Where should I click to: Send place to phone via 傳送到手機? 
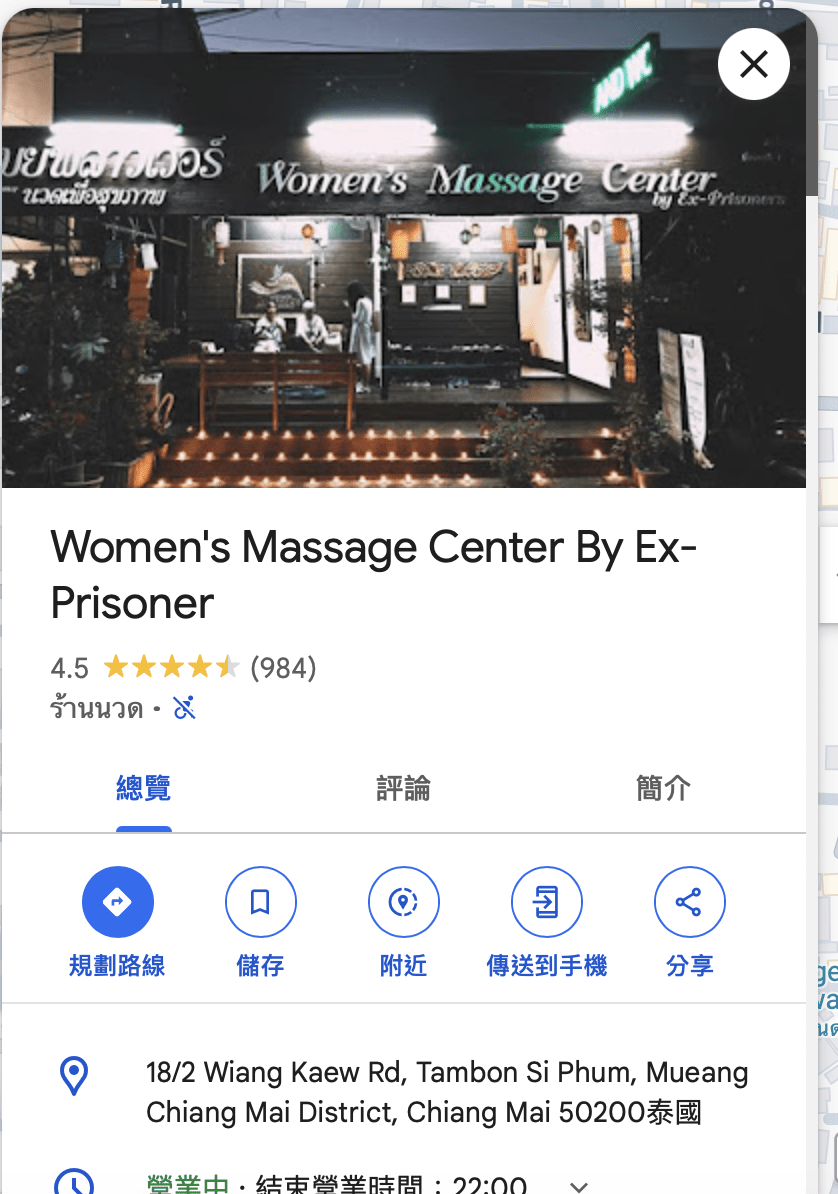(546, 903)
